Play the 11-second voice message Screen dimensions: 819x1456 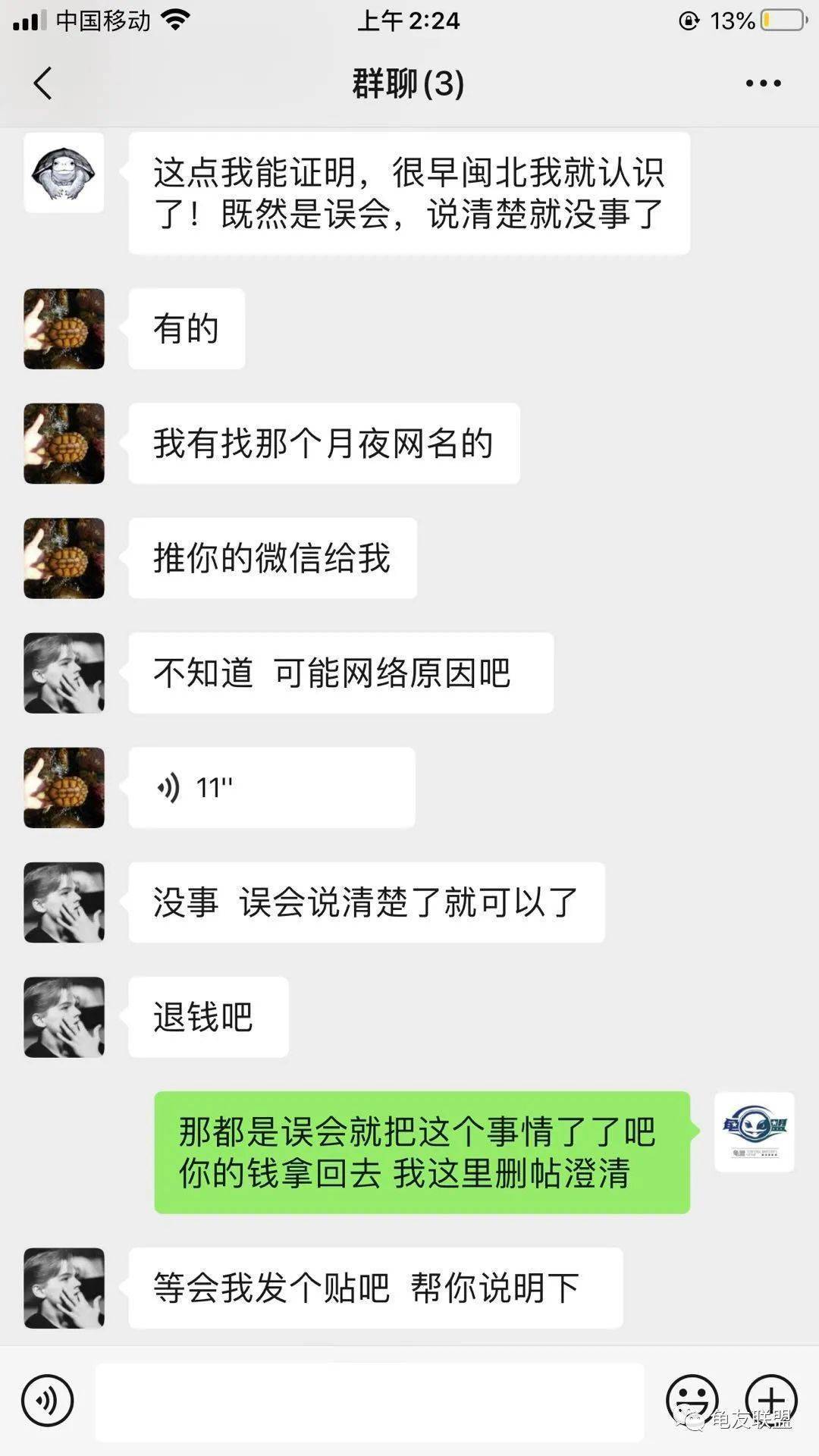click(x=271, y=788)
